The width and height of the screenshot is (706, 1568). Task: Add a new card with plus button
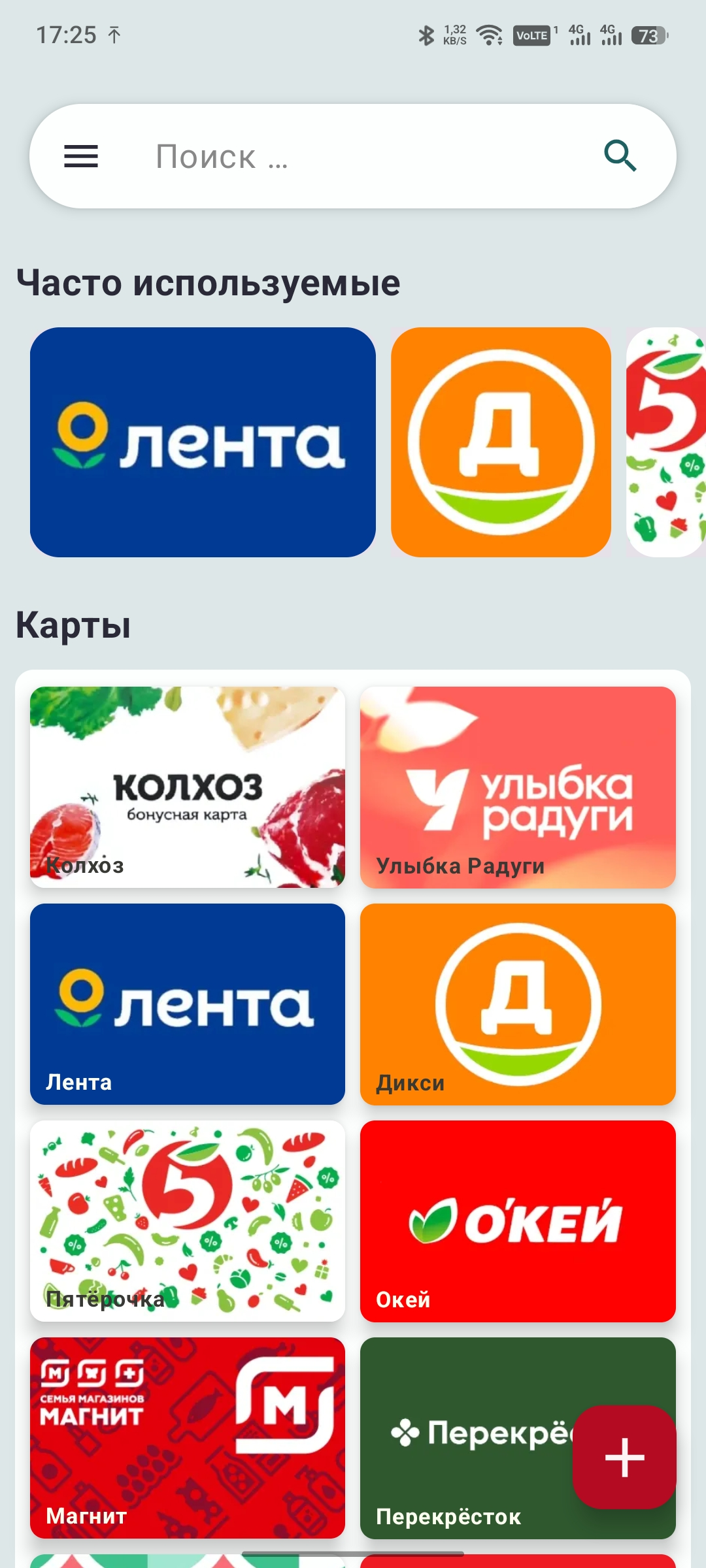(x=624, y=1457)
